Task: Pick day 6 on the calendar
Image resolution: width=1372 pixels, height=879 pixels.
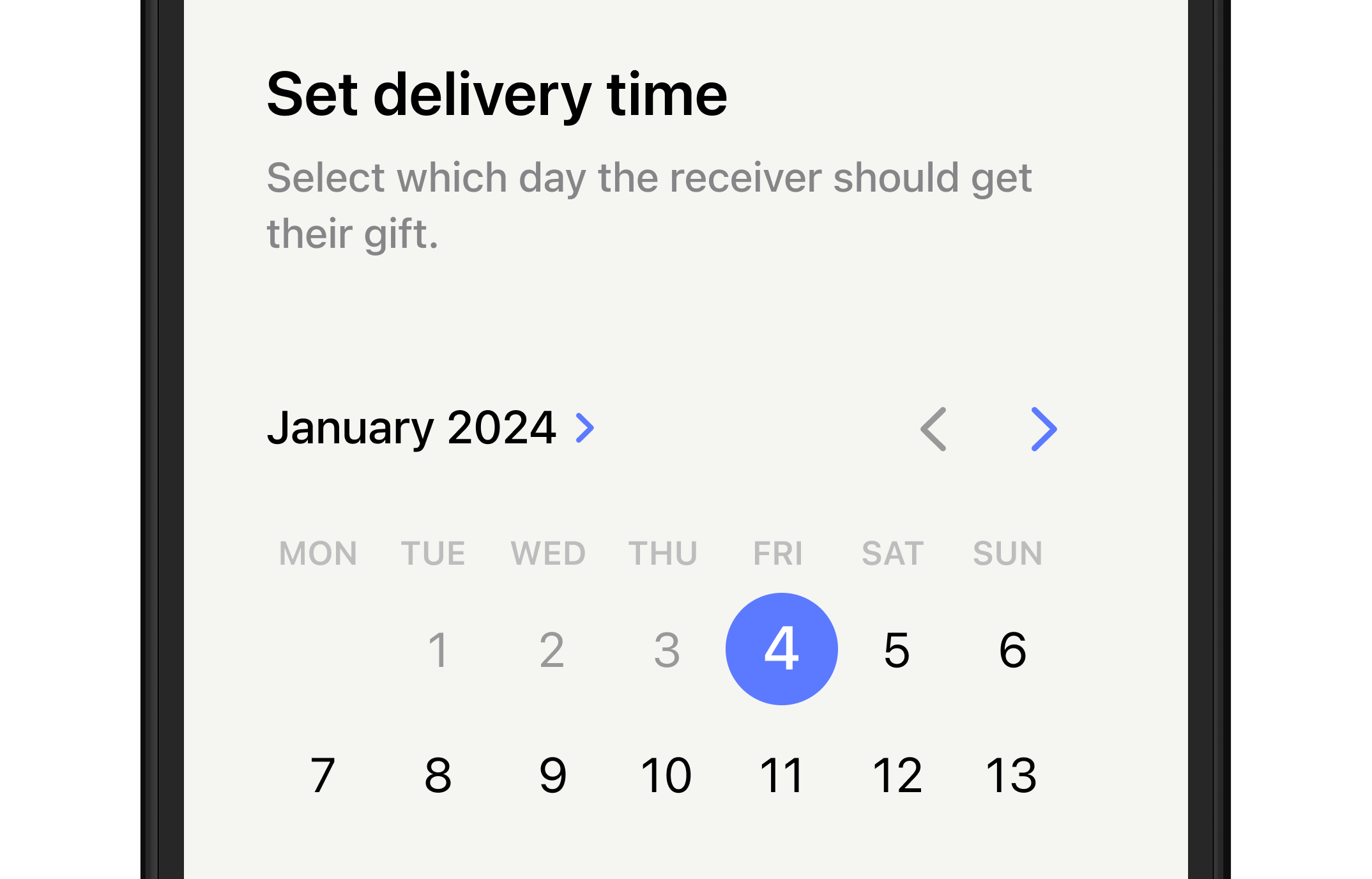Action: click(1012, 650)
